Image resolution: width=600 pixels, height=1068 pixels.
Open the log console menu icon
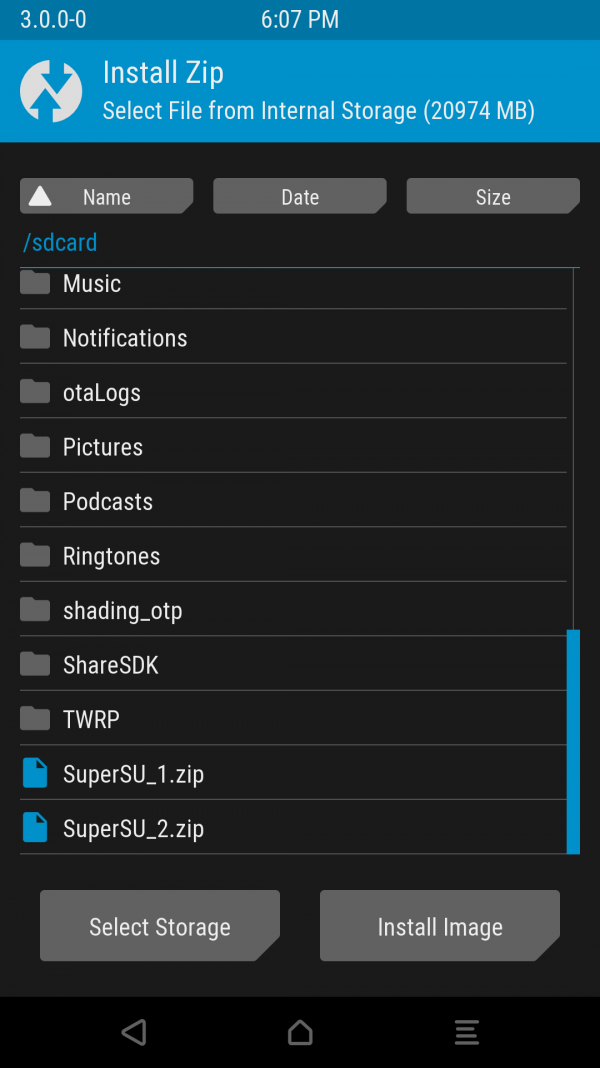click(x=467, y=1032)
